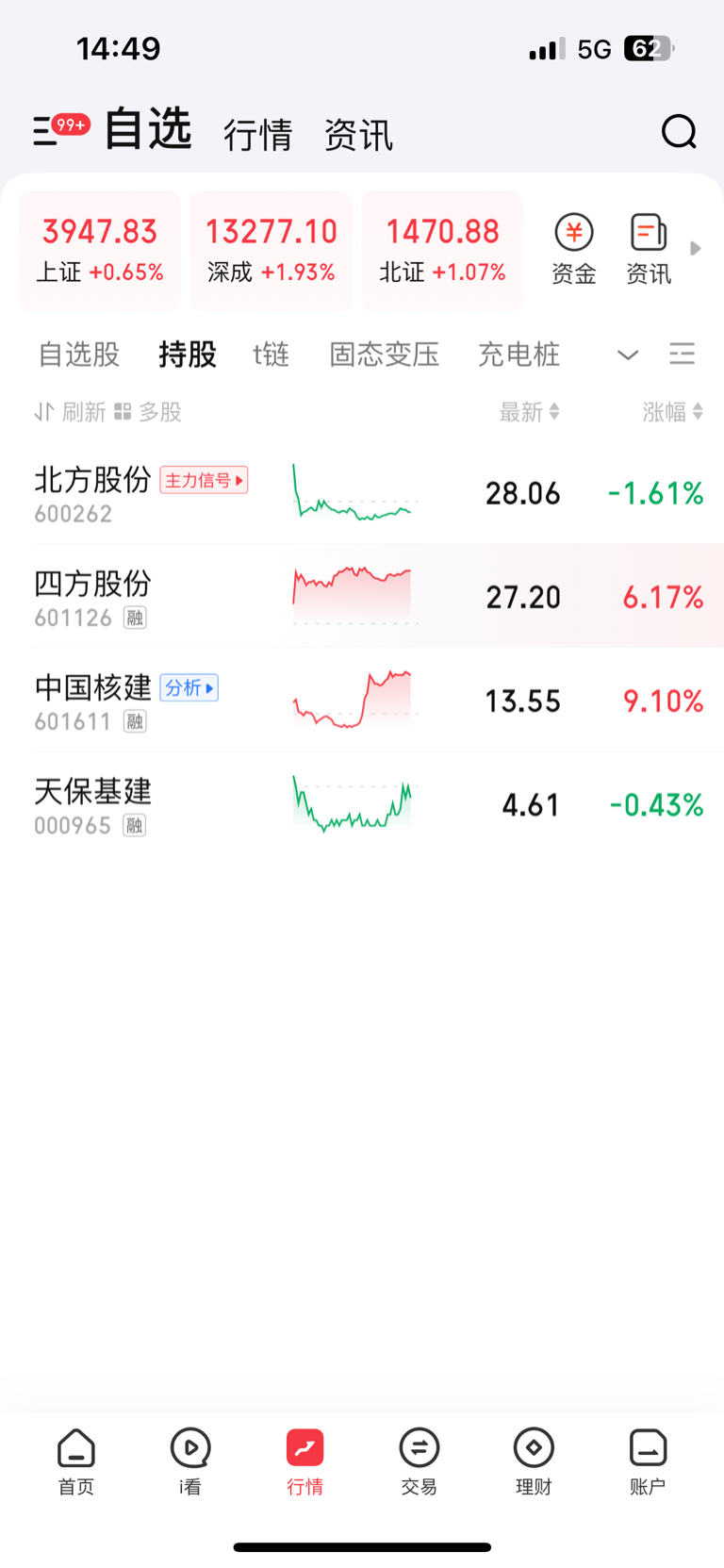Sort list by 涨幅
The width and height of the screenshot is (724, 1568).
(672, 412)
